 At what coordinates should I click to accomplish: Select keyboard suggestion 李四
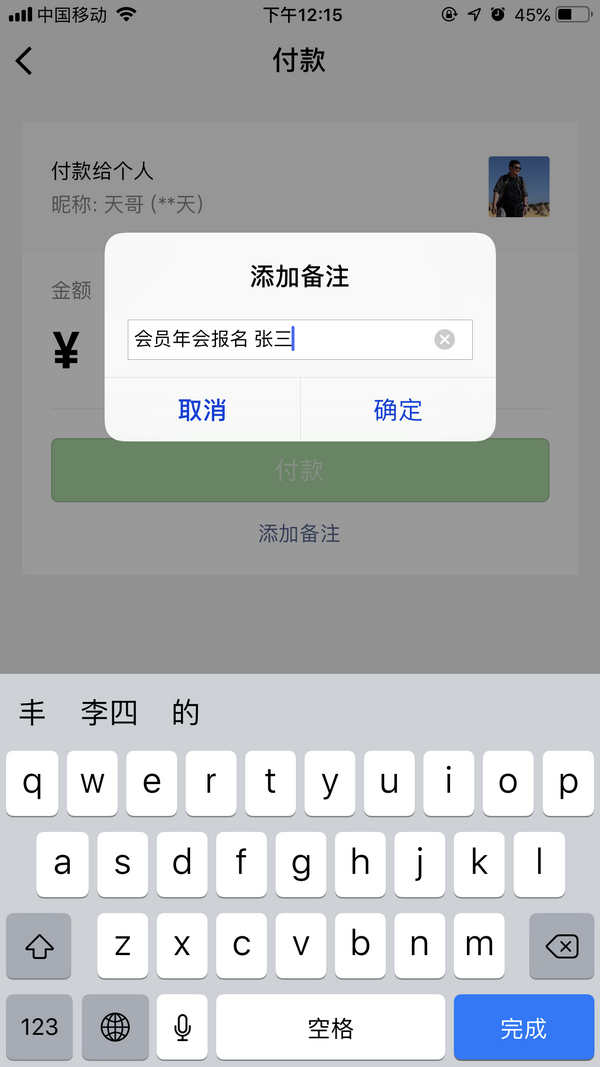[109, 713]
